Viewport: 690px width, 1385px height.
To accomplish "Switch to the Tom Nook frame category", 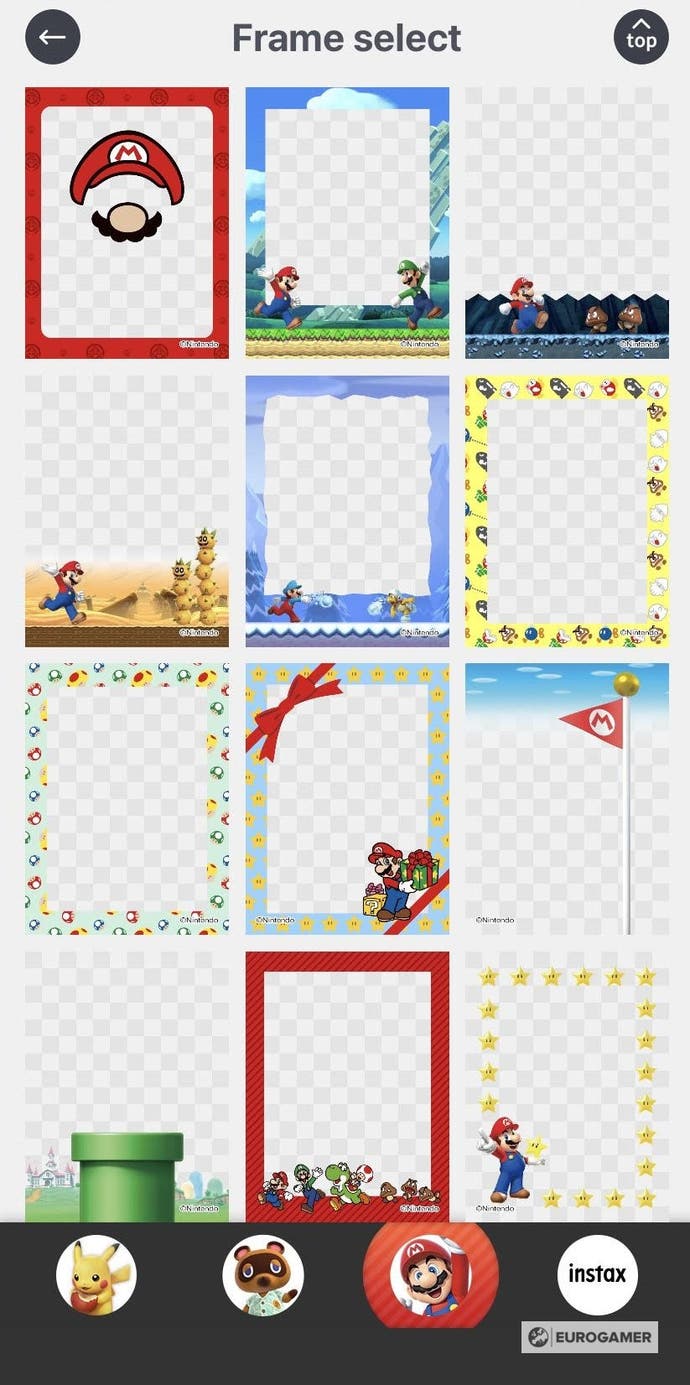I will pos(263,1275).
